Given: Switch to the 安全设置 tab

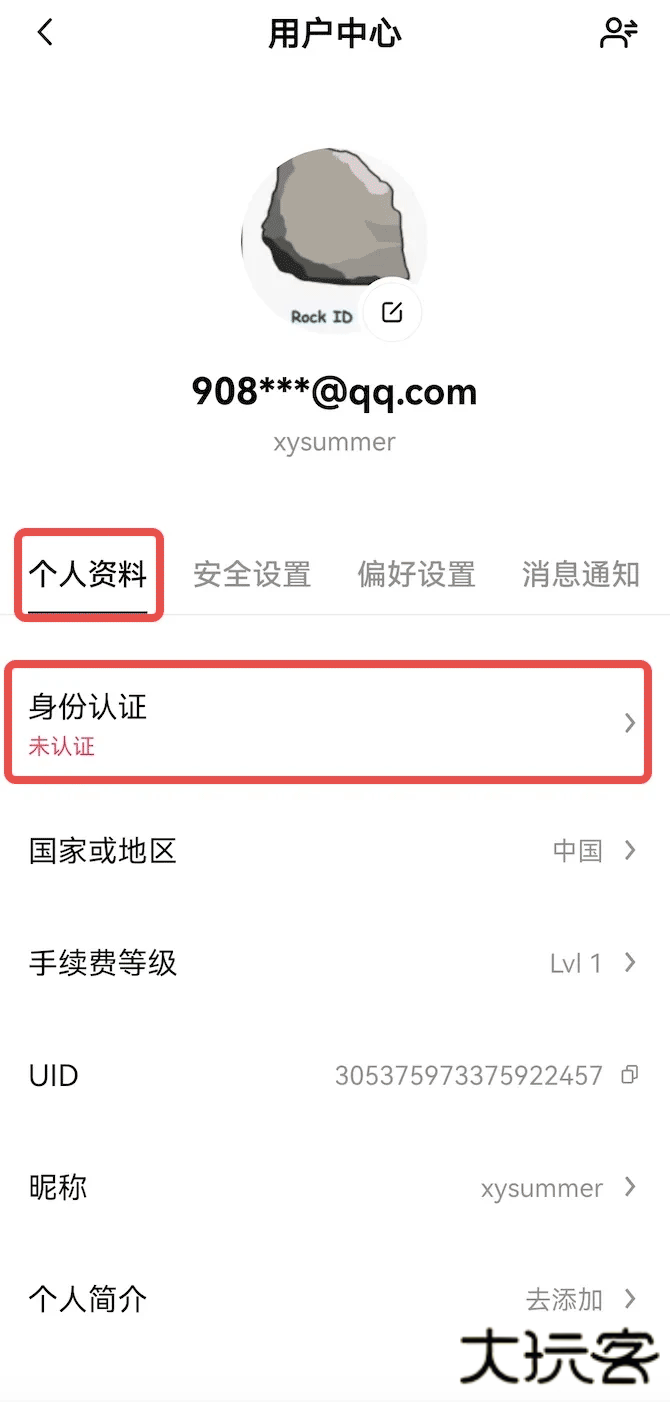Looking at the screenshot, I should pos(252,575).
